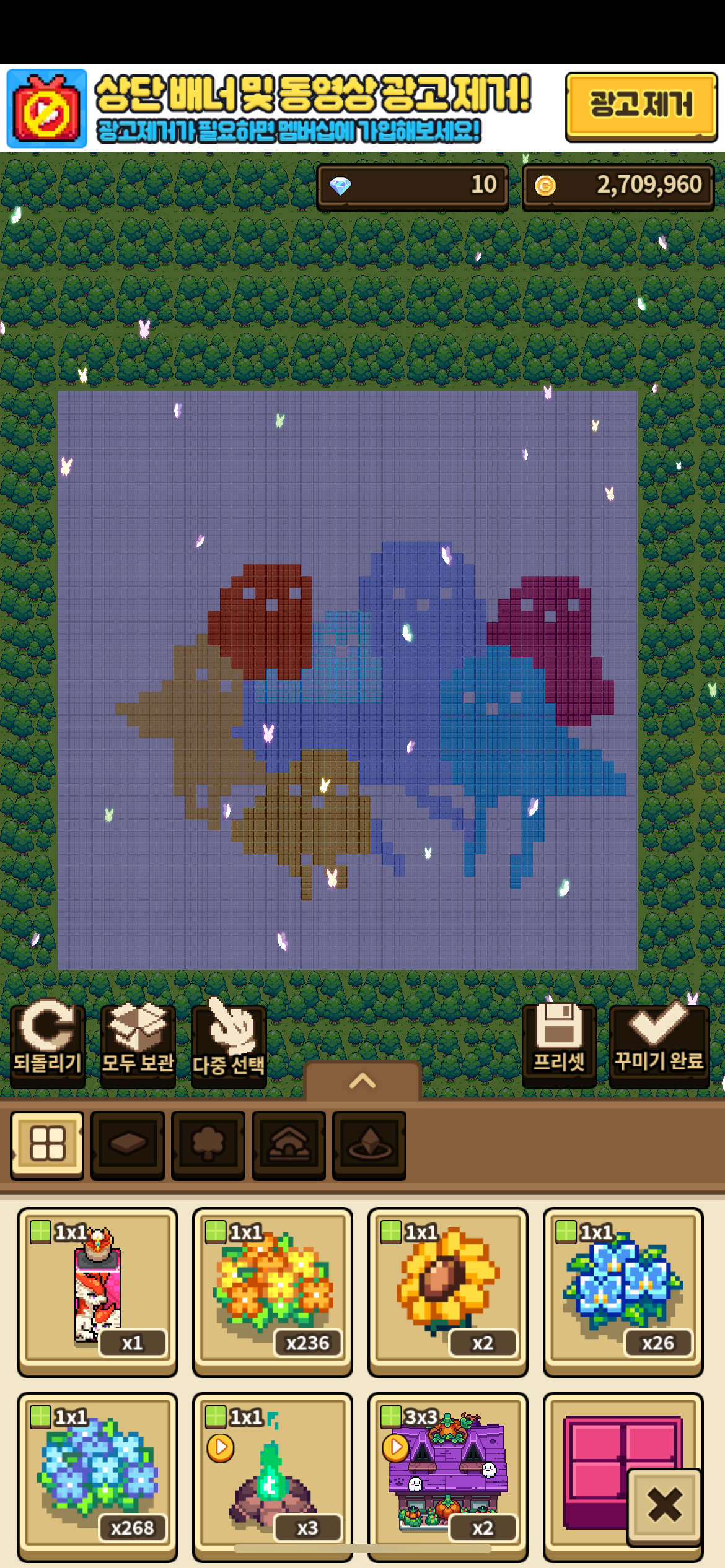Screen dimensions: 725x1568
Task: Switch to the house building category tab
Action: (x=289, y=1144)
